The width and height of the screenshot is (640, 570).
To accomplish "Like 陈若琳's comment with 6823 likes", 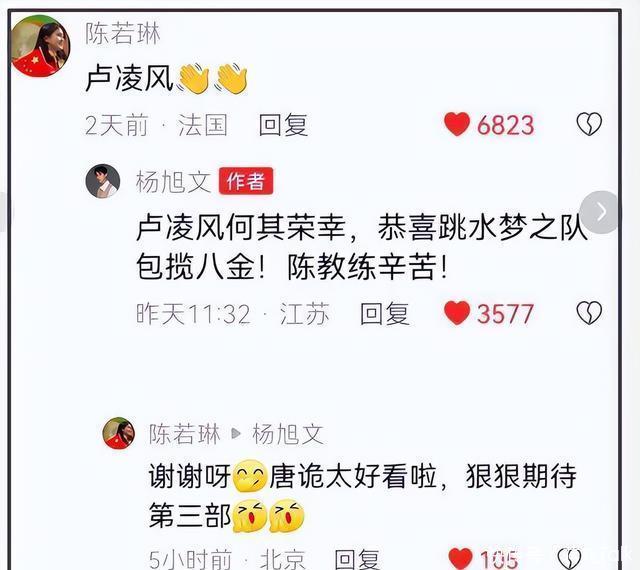I will [458, 124].
